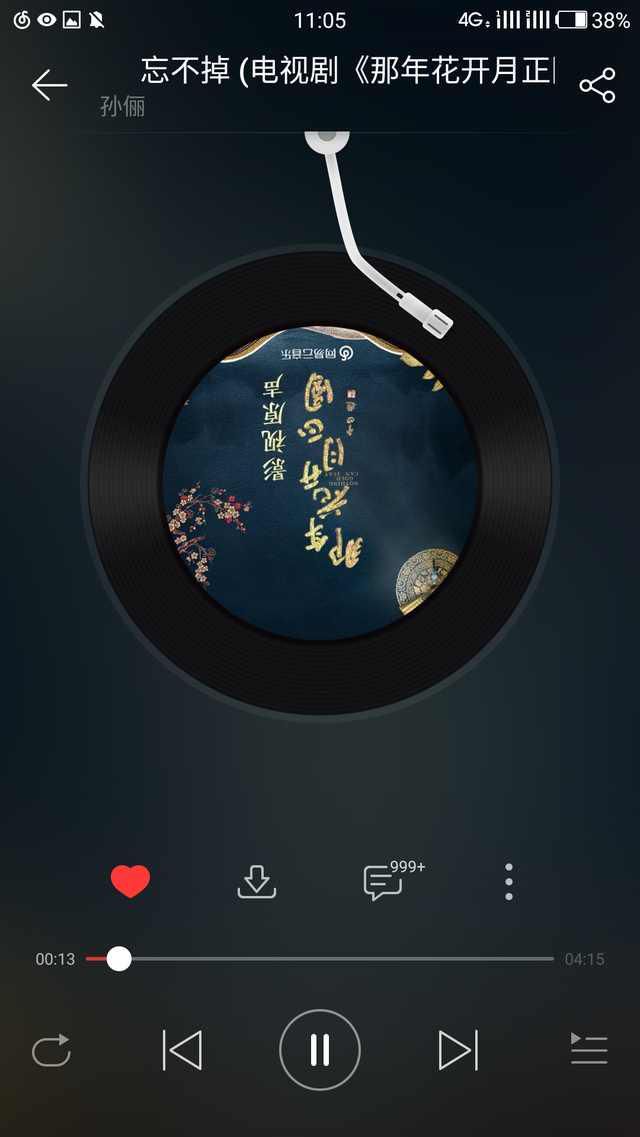Open the three-dot more options menu
Image resolution: width=640 pixels, height=1137 pixels.
click(x=509, y=882)
